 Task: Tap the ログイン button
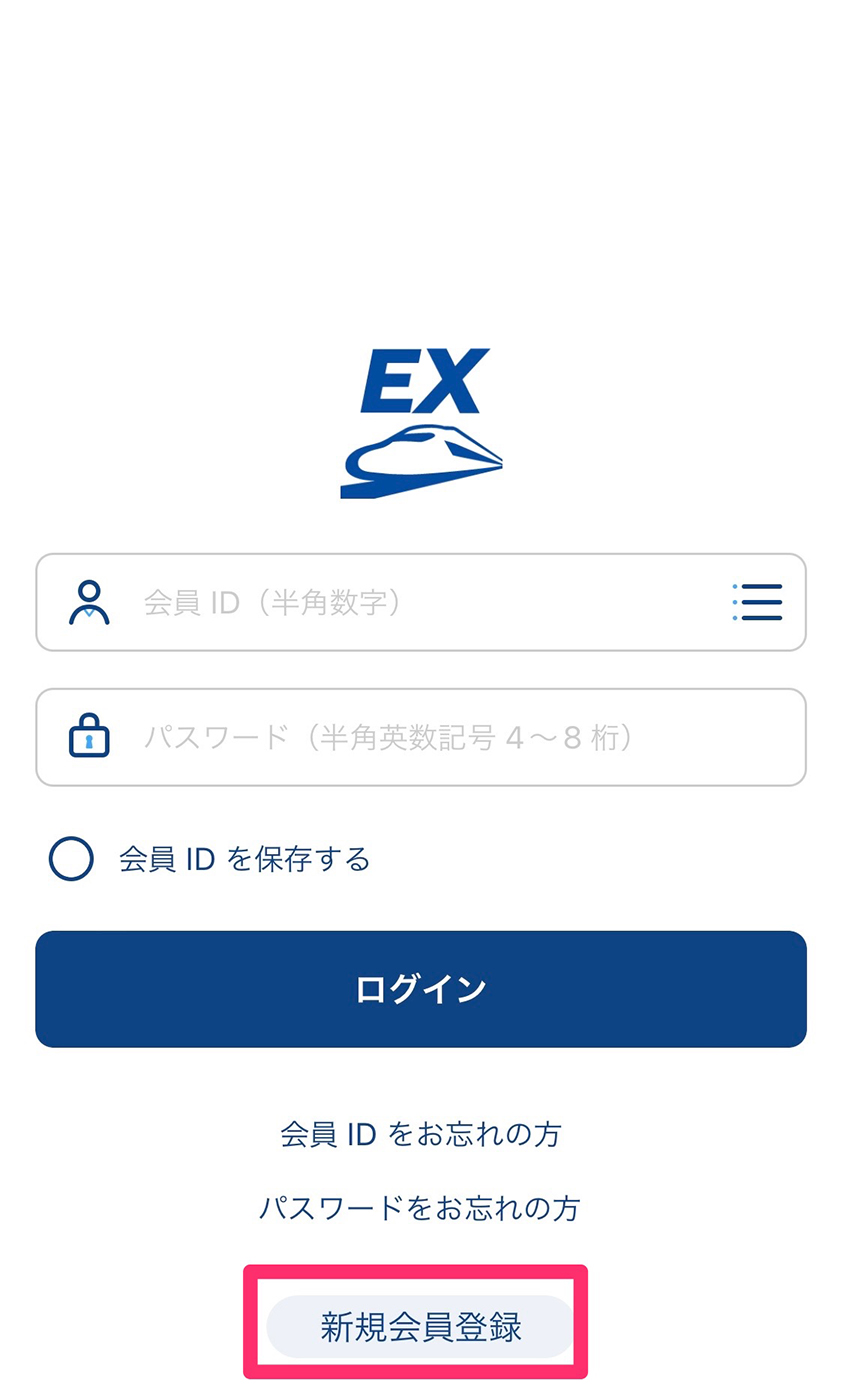[420, 989]
